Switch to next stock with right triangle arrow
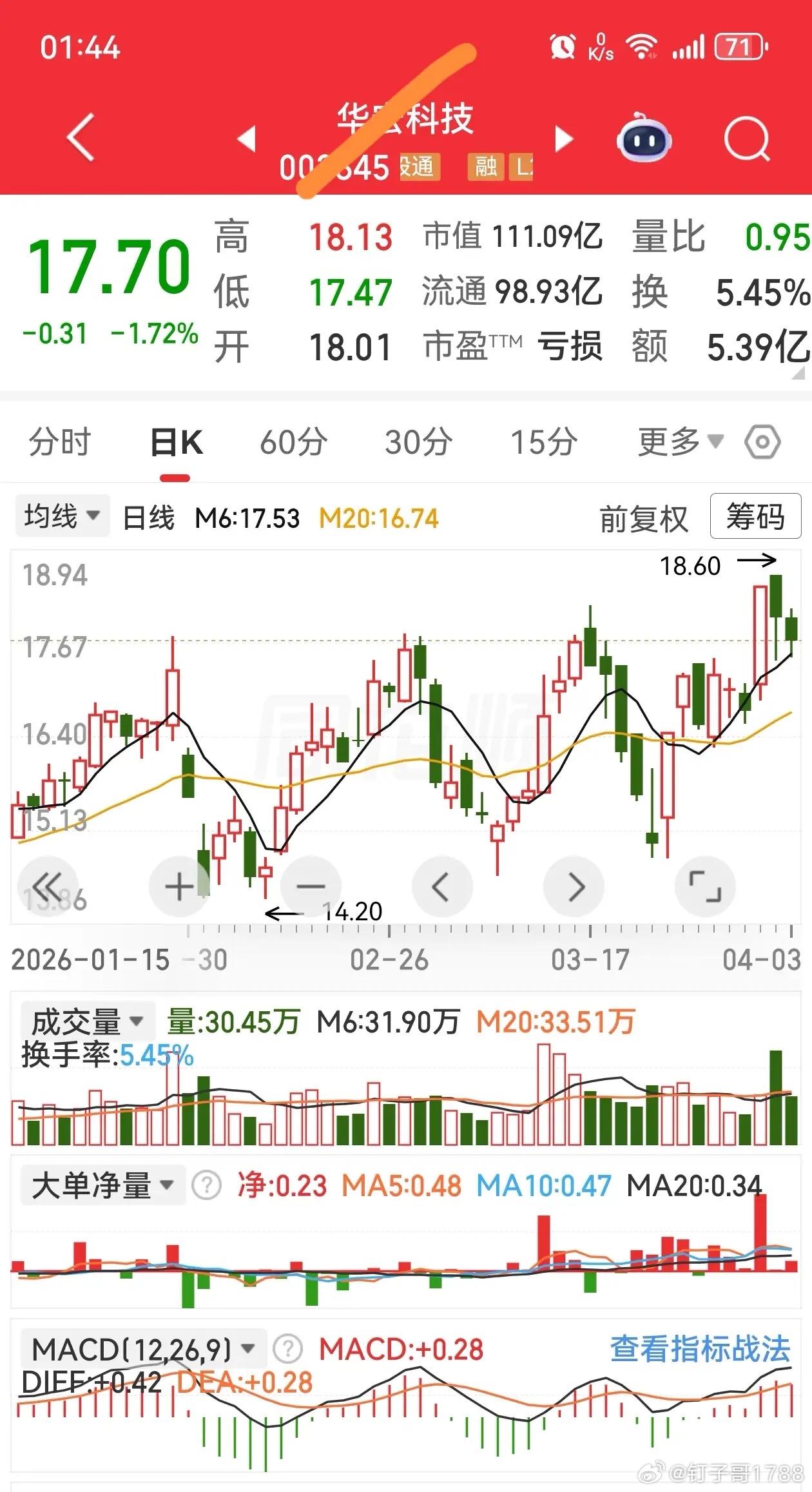Viewport: 812px width, 1492px height. point(565,139)
